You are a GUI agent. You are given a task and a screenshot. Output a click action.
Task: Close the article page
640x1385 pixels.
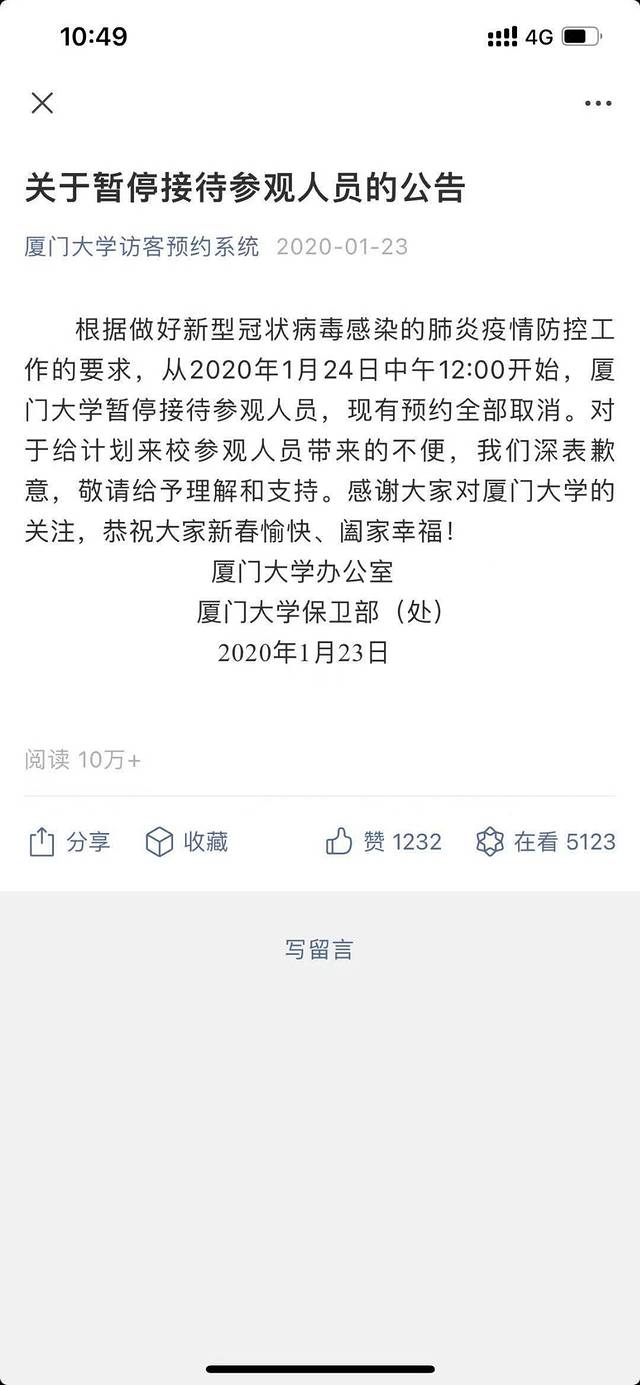pos(42,103)
